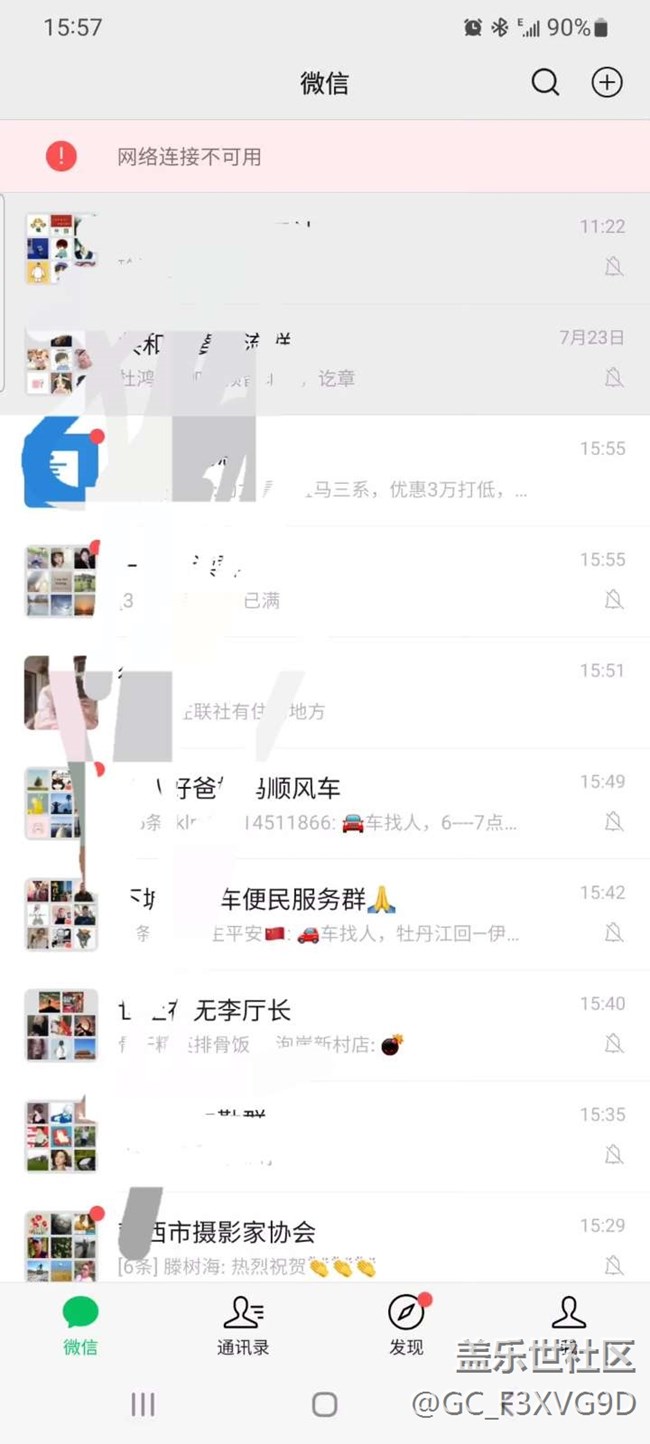Image resolution: width=650 pixels, height=1444 pixels.
Task: Open the plus add menu
Action: coord(607,82)
